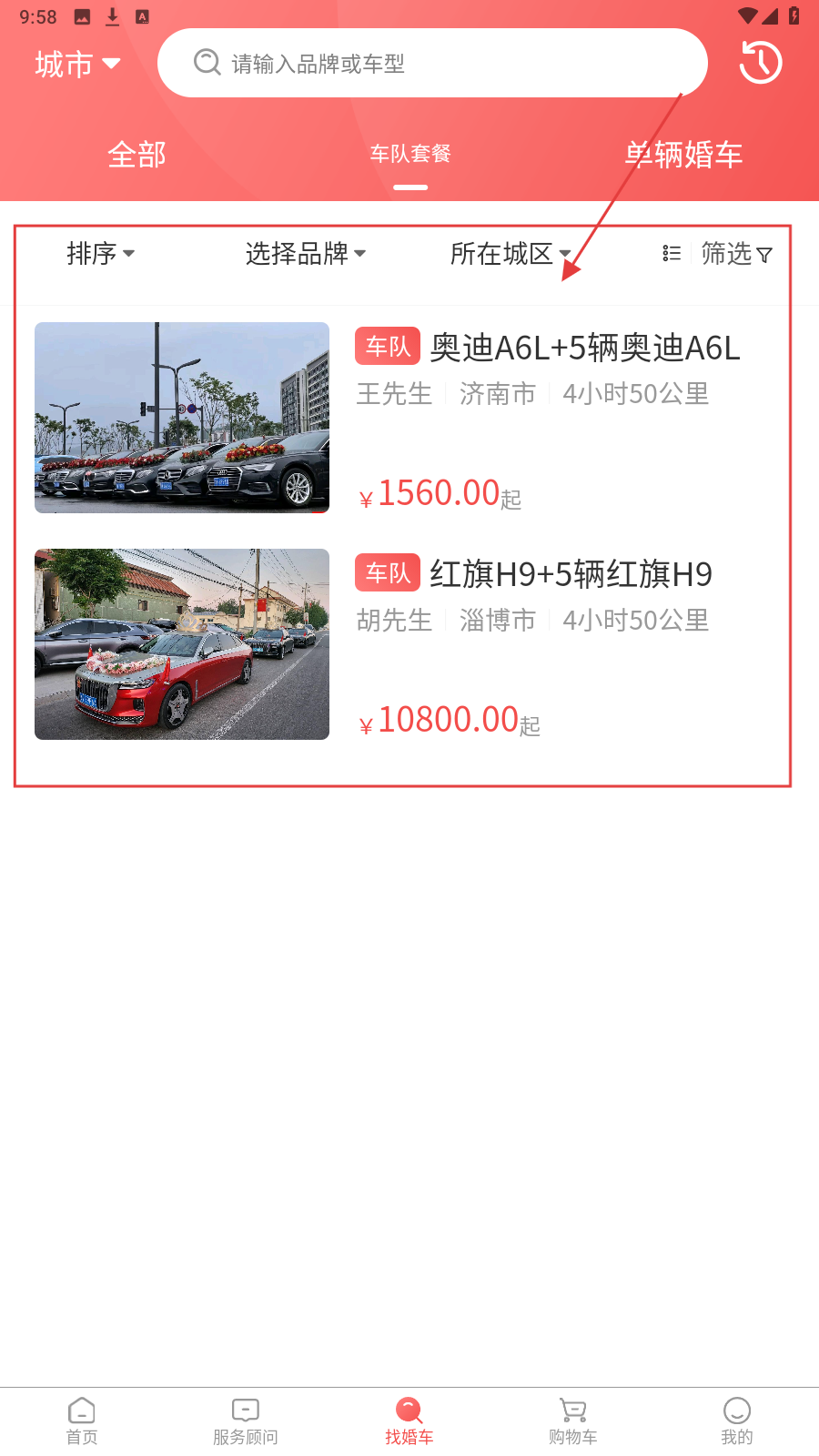Image resolution: width=819 pixels, height=1456 pixels.
Task: Select the 车队套餐 tab
Action: point(410,155)
